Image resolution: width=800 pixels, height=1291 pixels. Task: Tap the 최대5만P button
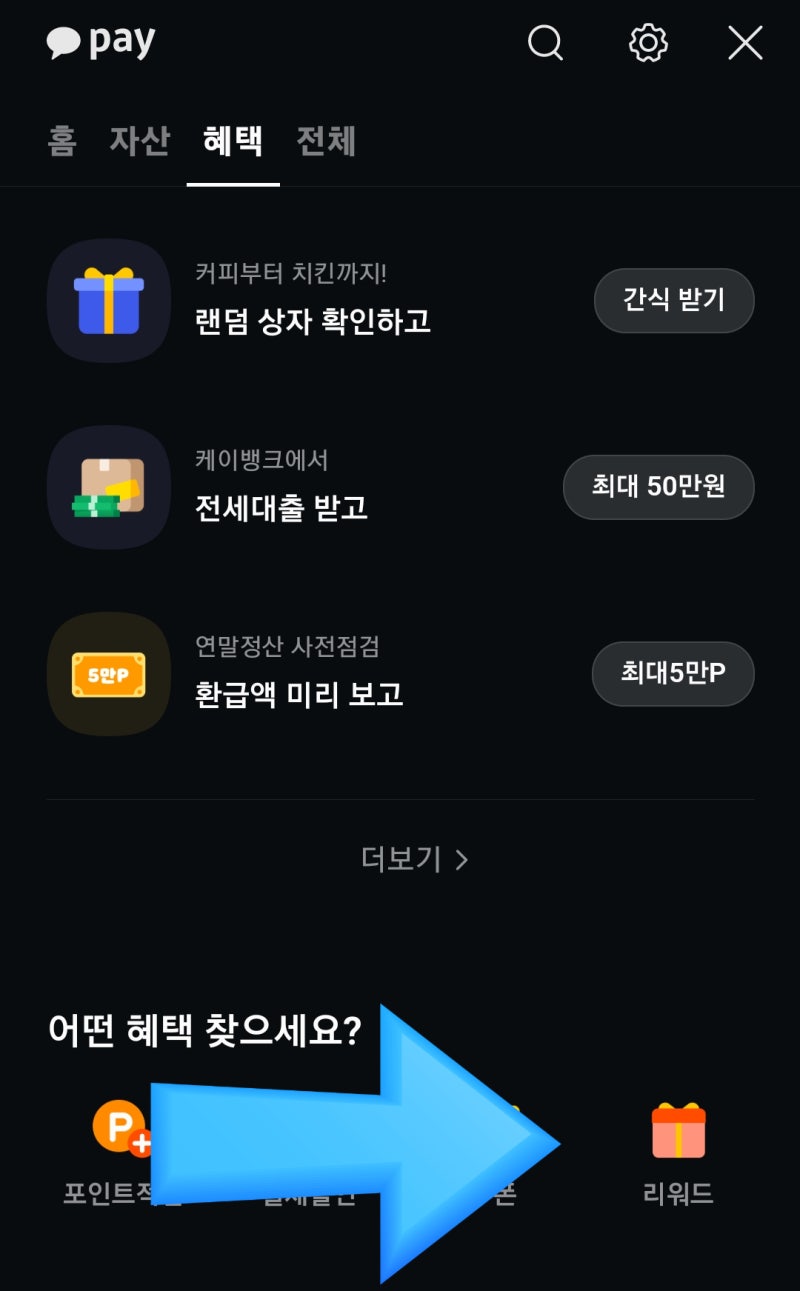click(672, 673)
